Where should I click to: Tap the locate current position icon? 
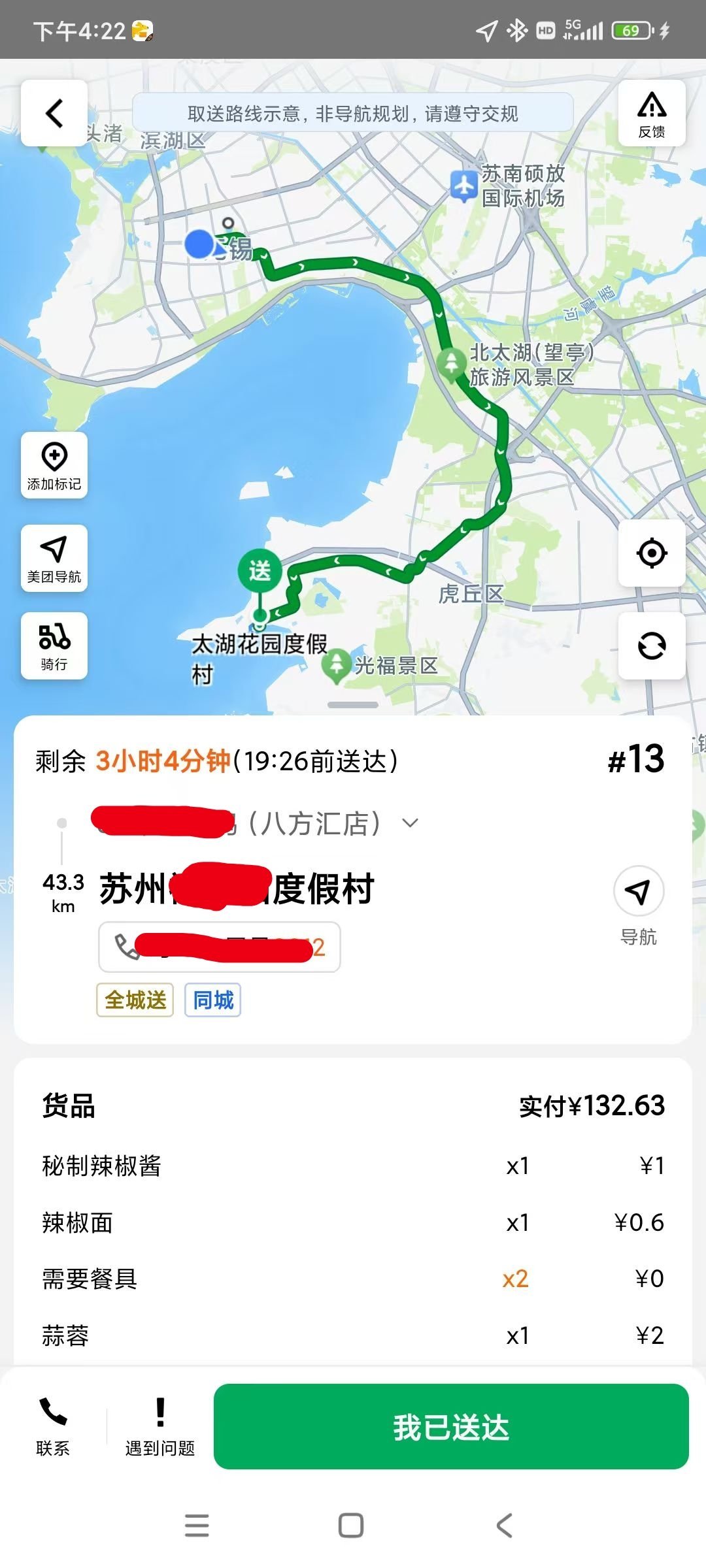(652, 552)
